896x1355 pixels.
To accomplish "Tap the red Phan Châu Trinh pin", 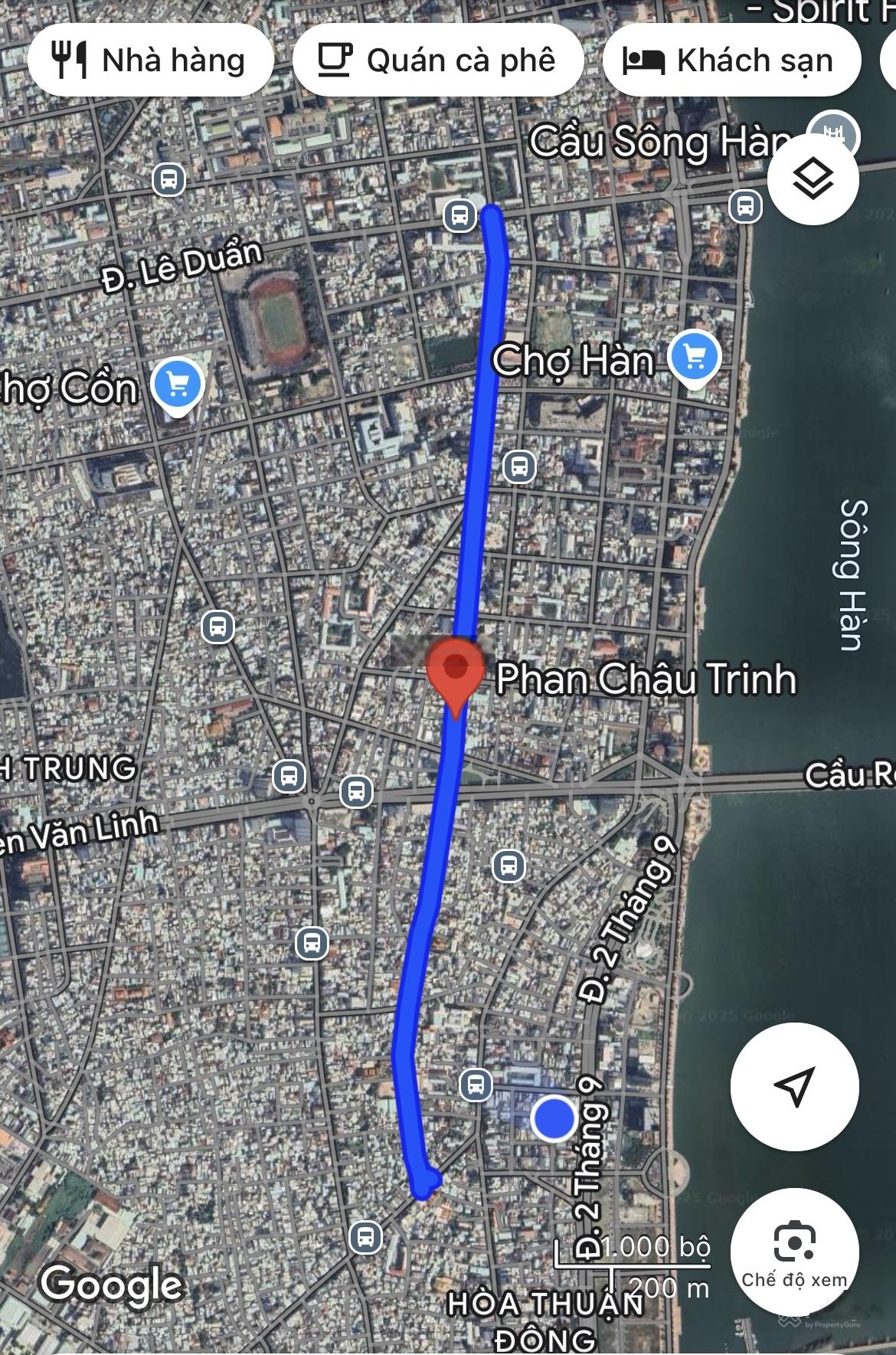I will (x=456, y=673).
